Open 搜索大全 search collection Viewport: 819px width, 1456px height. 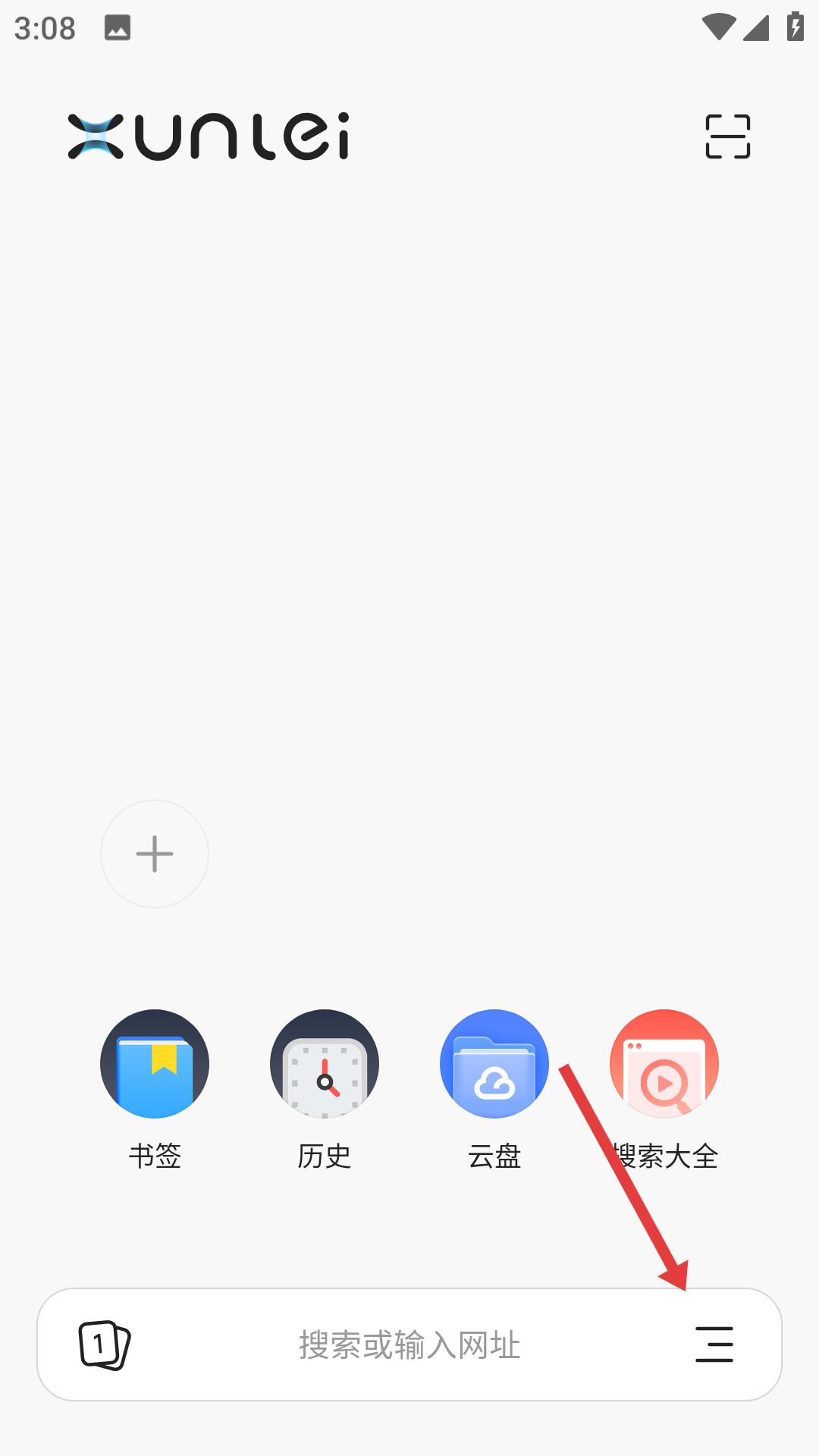664,1065
